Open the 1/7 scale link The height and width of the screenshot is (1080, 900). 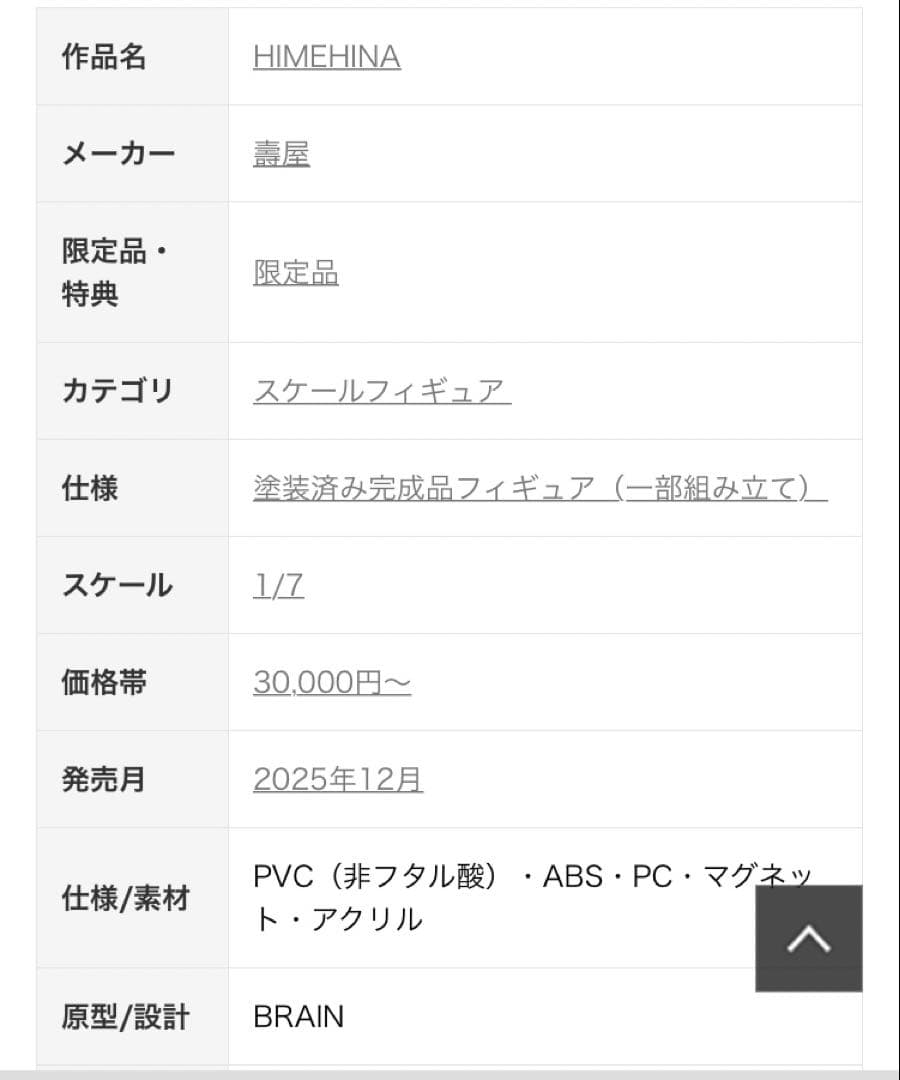pyautogui.click(x=278, y=585)
